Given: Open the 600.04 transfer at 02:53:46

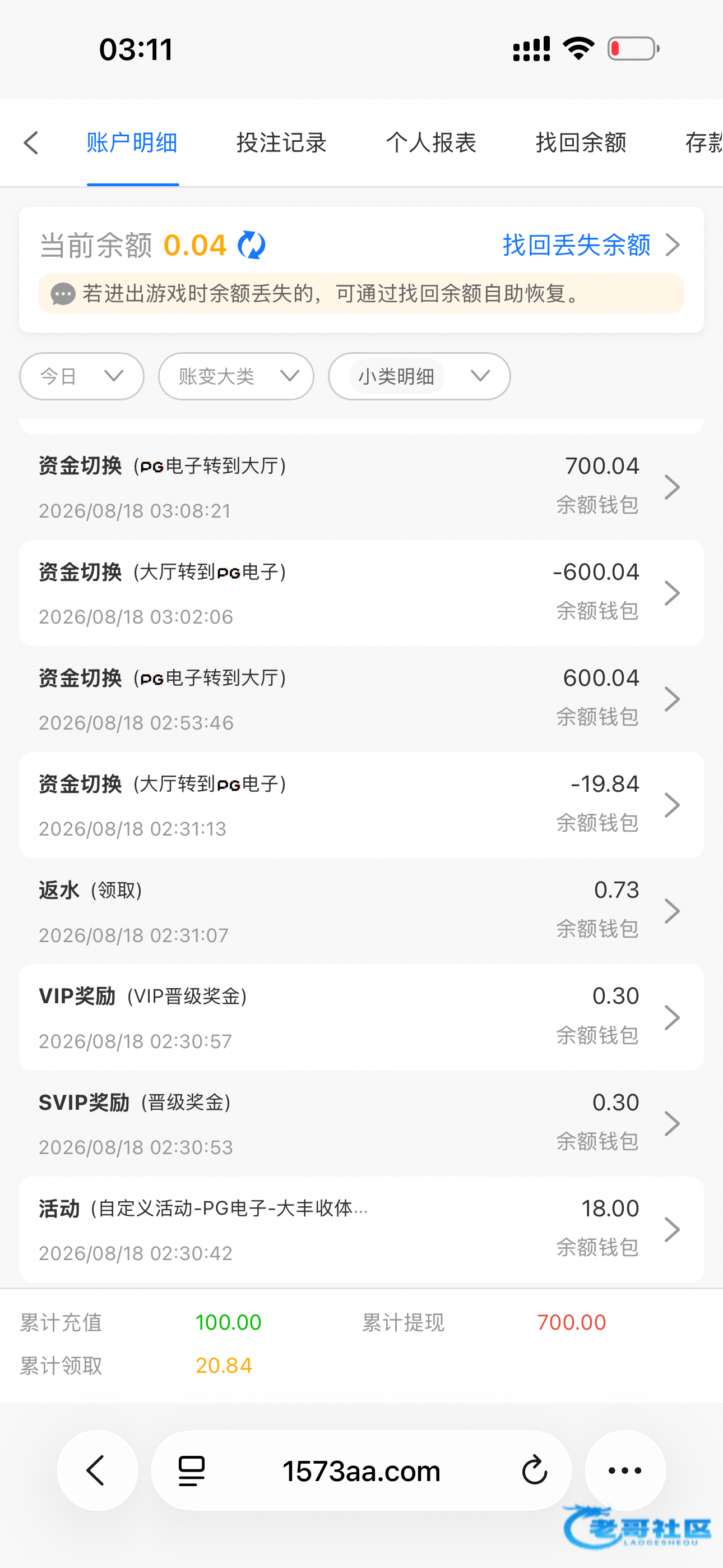Looking at the screenshot, I should (361, 699).
